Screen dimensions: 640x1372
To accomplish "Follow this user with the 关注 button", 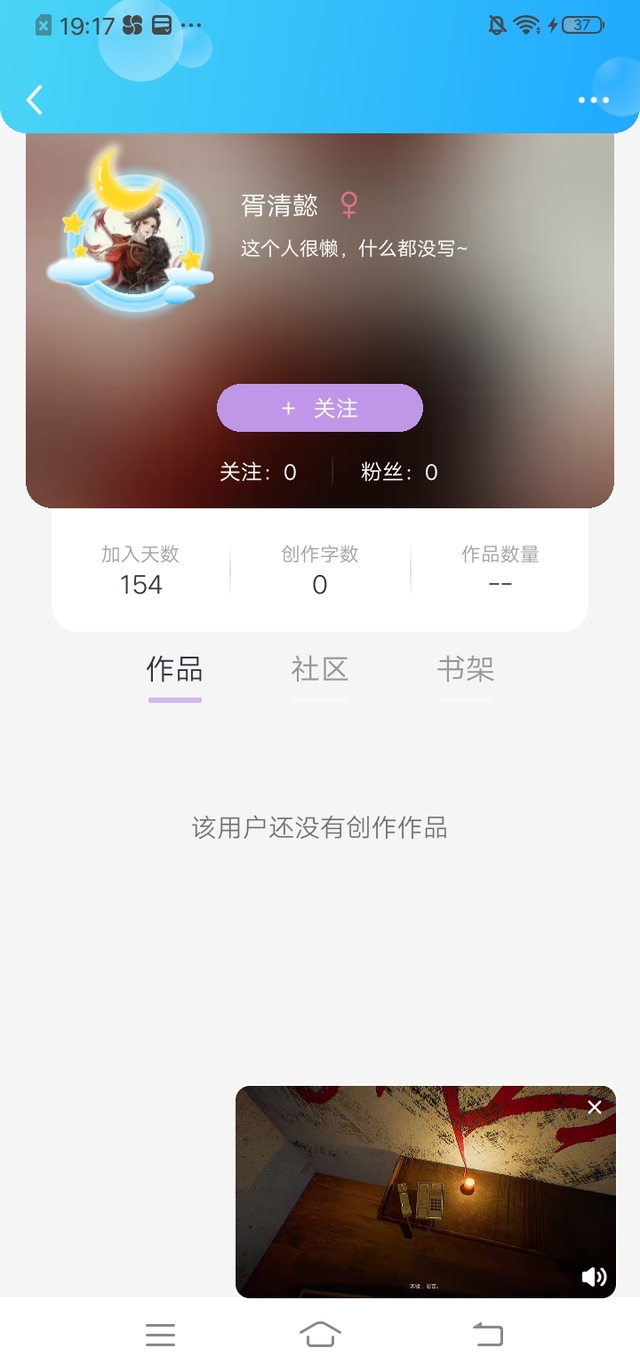I will point(320,408).
